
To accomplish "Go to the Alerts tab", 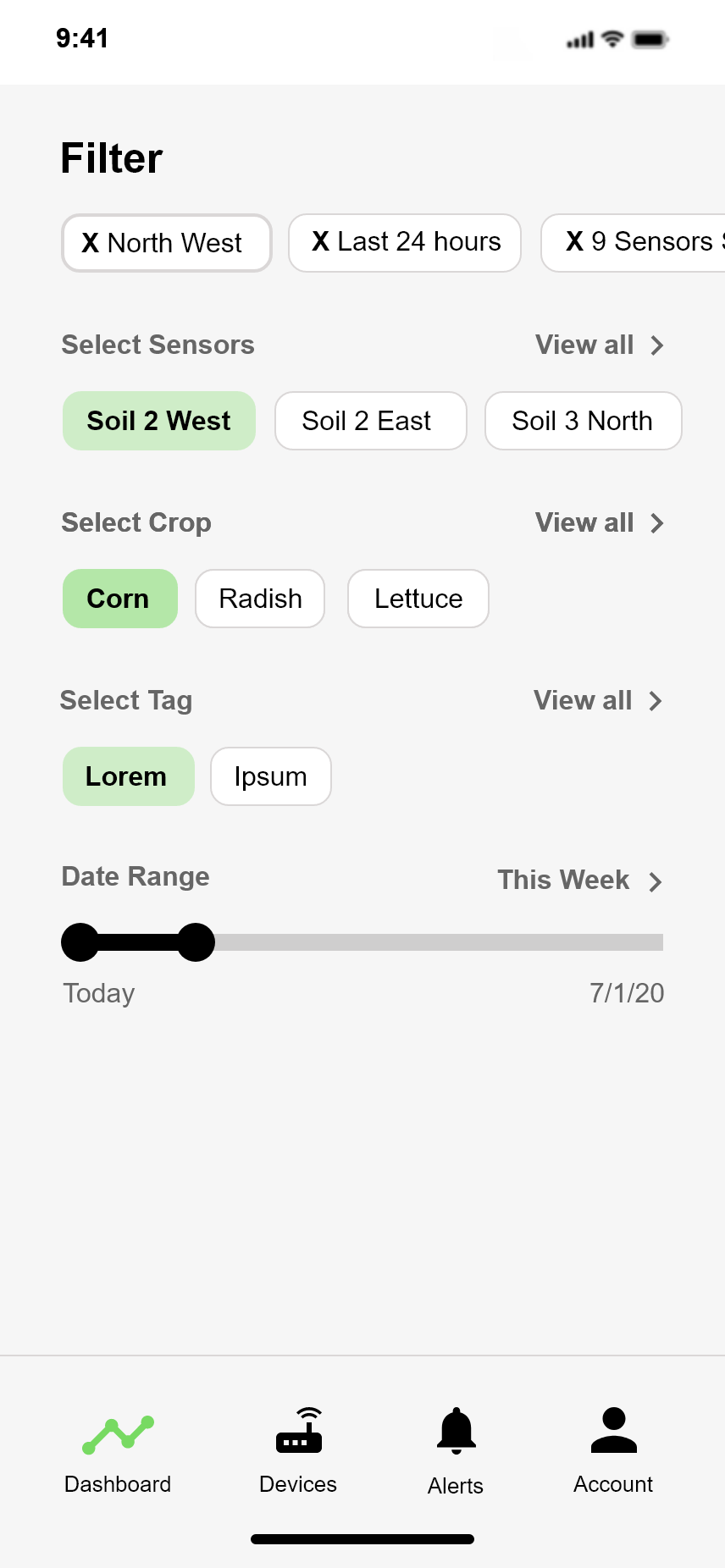I will 456,1451.
